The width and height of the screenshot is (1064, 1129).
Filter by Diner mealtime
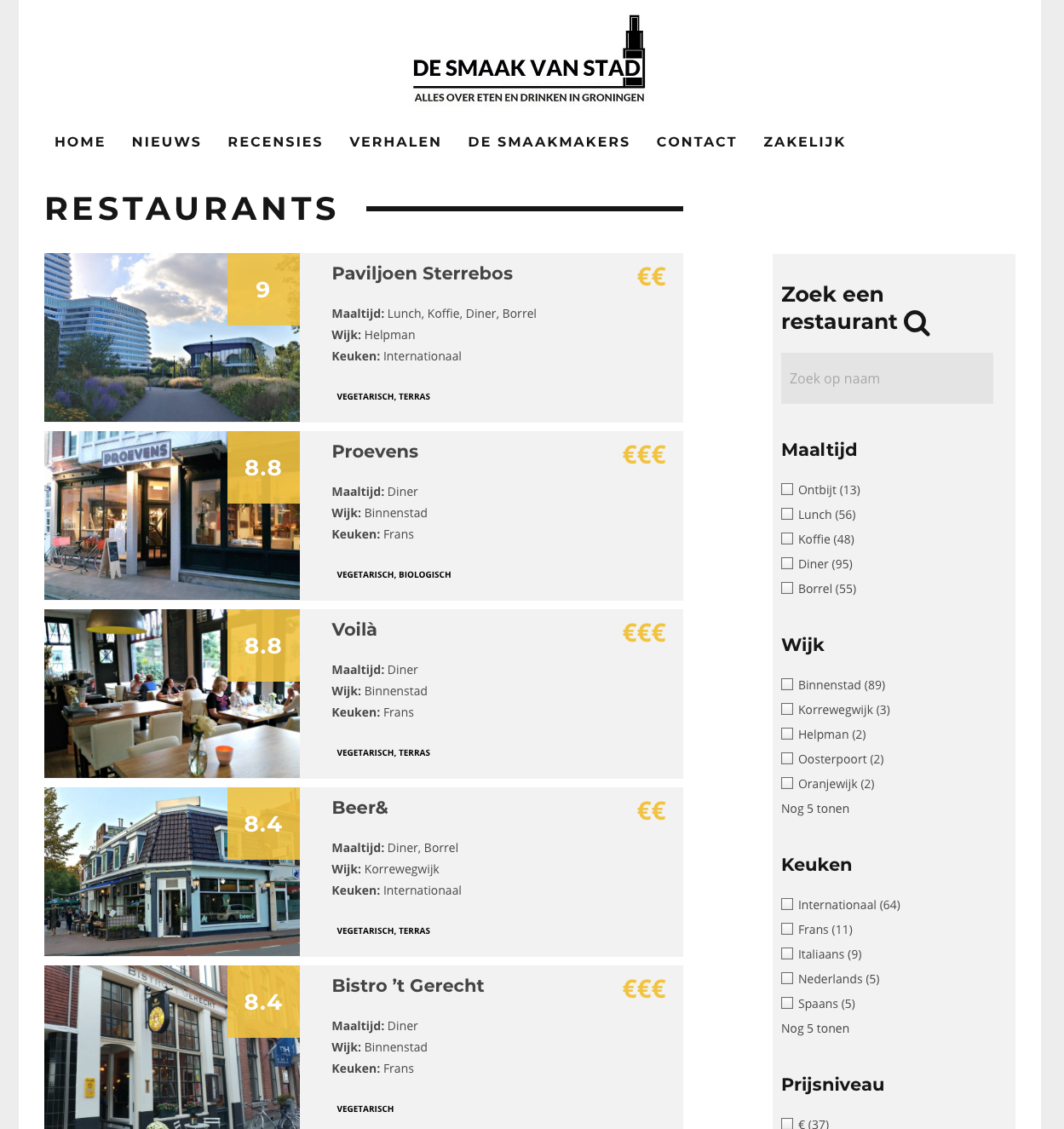[787, 563]
